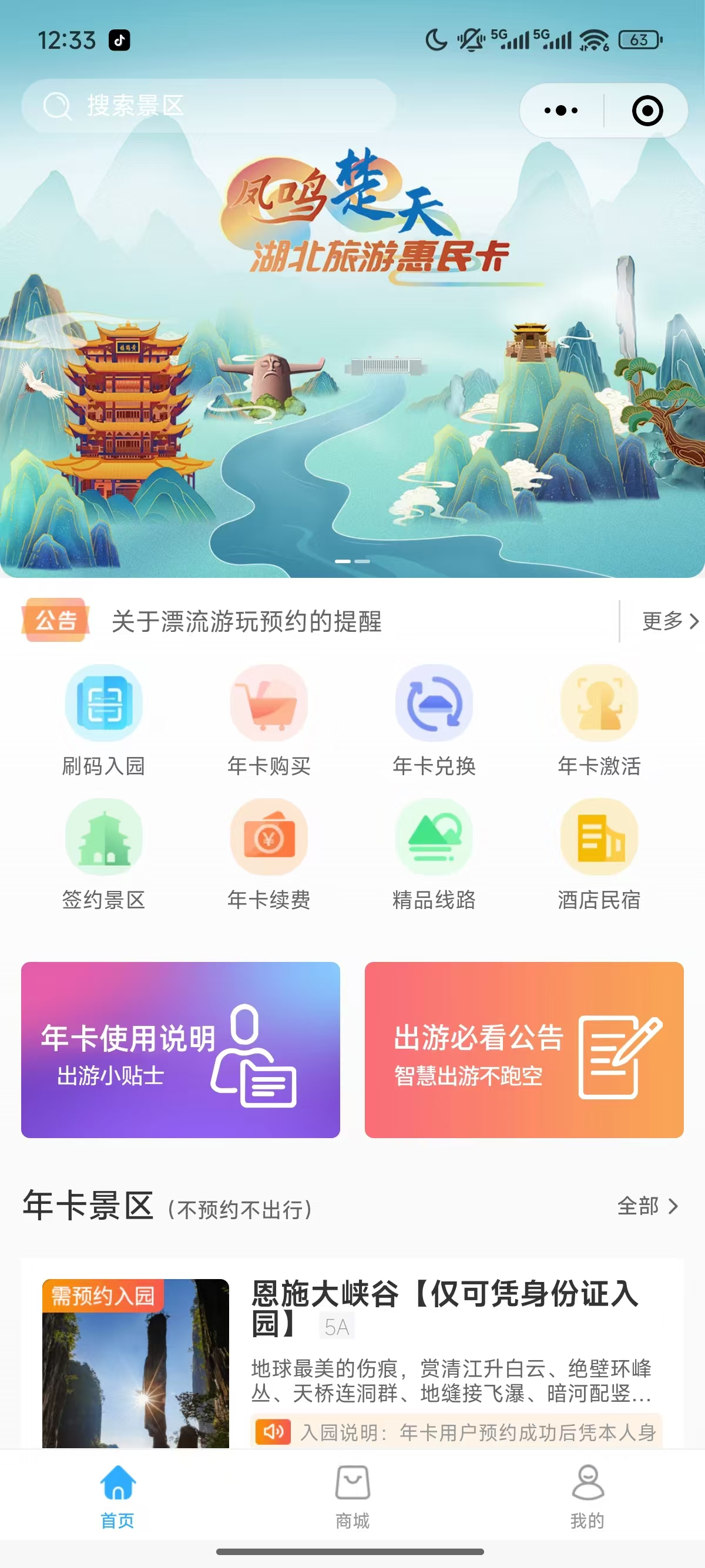Open the 出游必看公告 card
Image resolution: width=705 pixels, height=1568 pixels.
click(x=523, y=1049)
